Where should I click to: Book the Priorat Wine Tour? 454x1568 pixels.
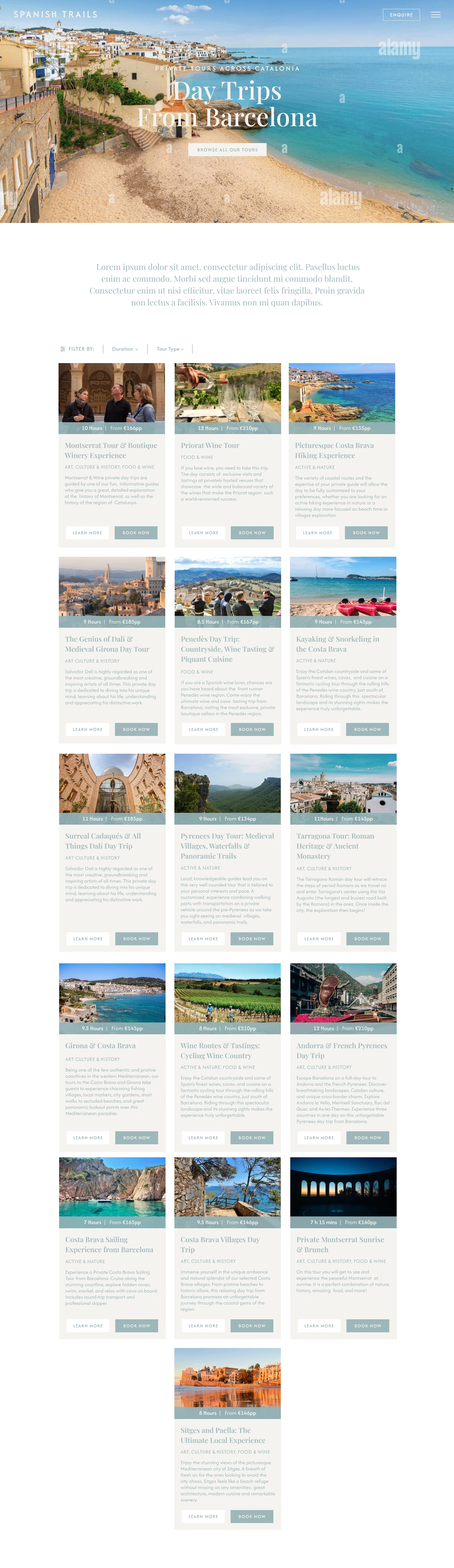pos(252,533)
